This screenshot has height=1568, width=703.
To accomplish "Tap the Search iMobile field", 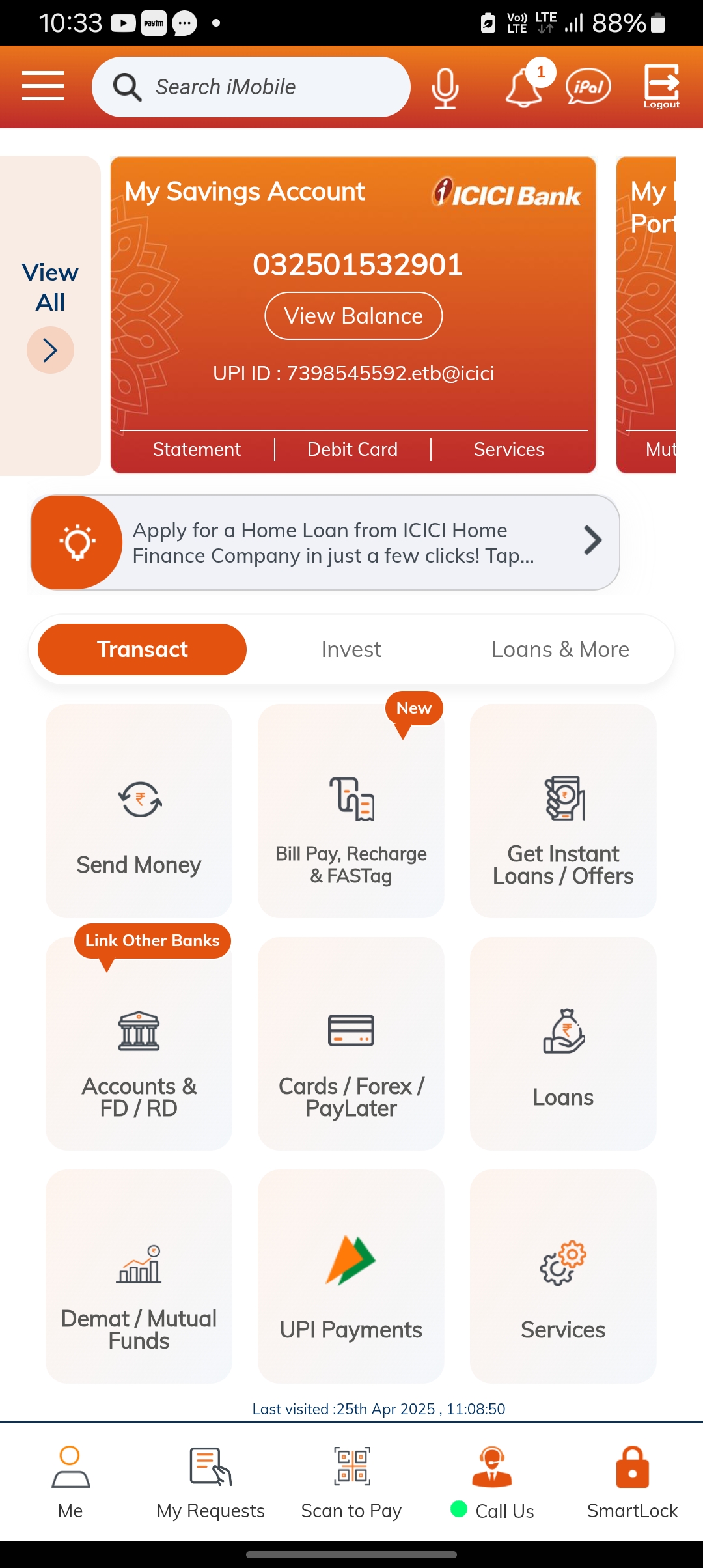I will 251,87.
